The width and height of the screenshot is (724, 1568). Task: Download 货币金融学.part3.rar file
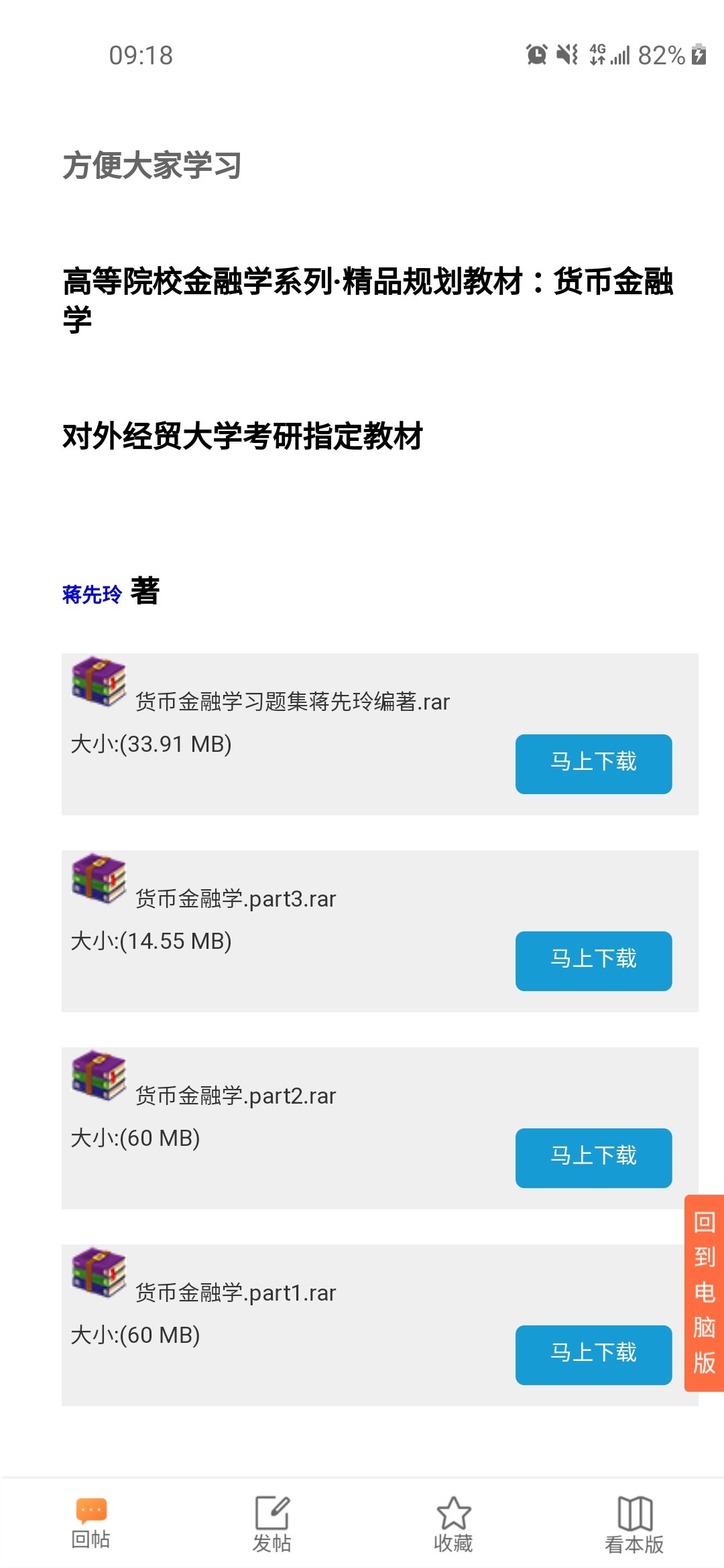(593, 961)
